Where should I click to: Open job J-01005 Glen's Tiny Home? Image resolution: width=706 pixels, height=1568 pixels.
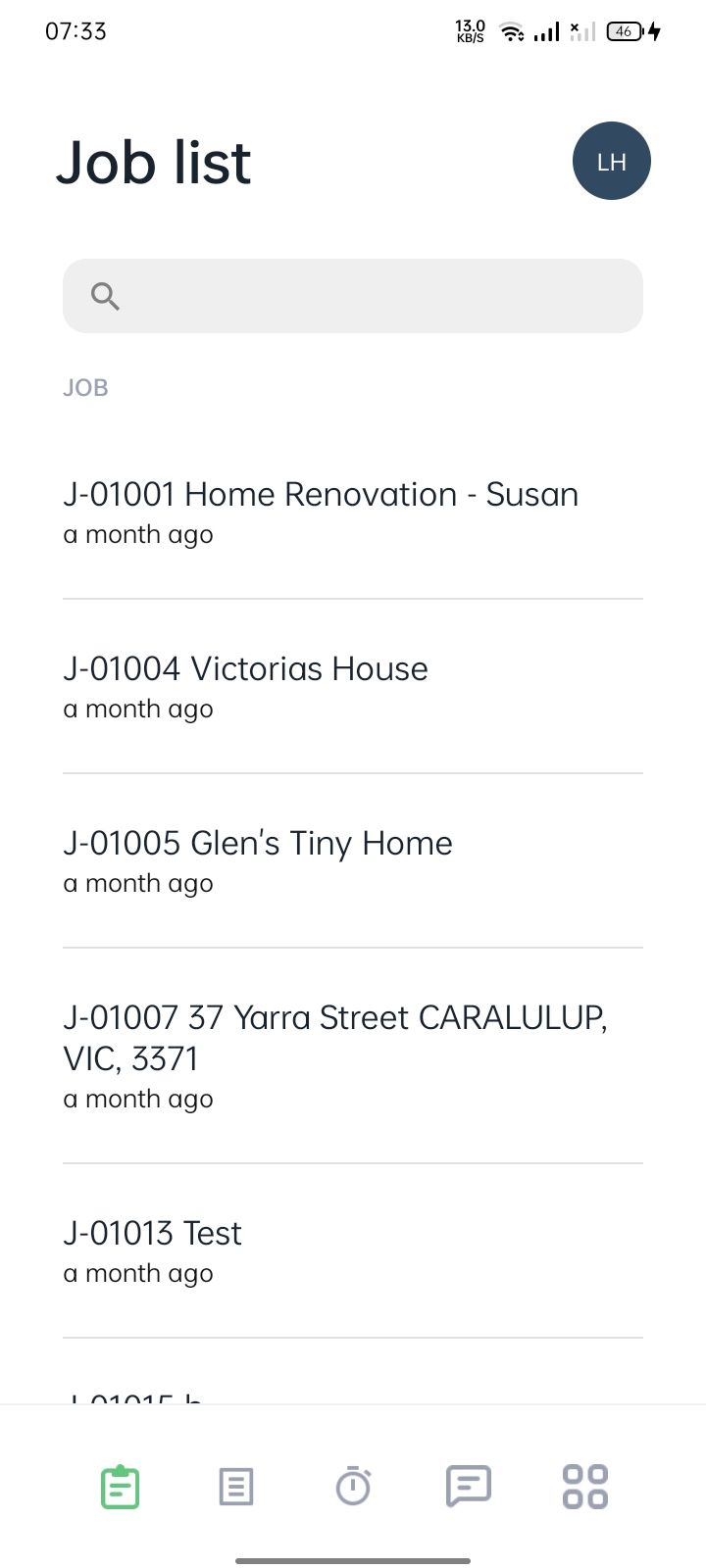[353, 861]
